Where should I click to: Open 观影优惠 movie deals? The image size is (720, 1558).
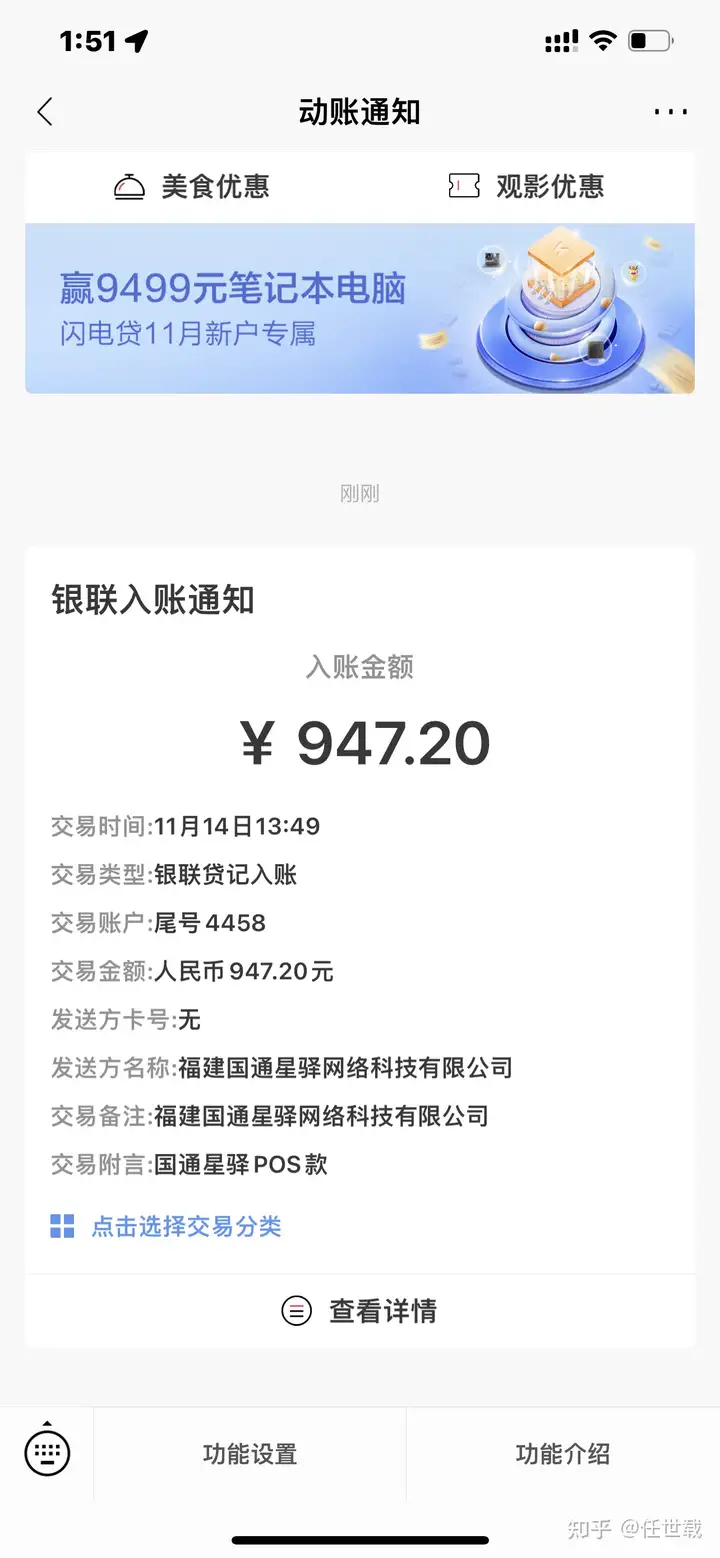pyautogui.click(x=526, y=187)
